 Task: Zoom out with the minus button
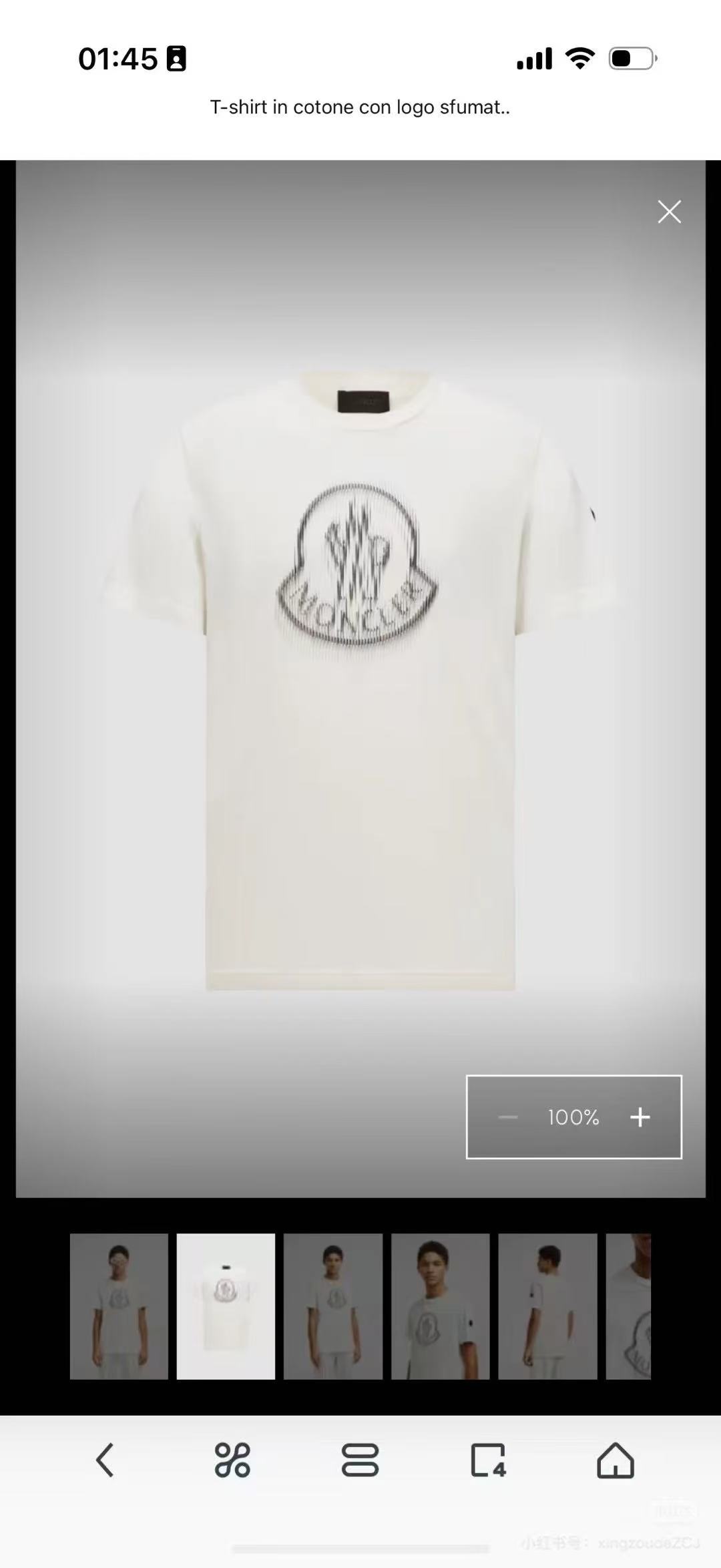click(x=508, y=1117)
